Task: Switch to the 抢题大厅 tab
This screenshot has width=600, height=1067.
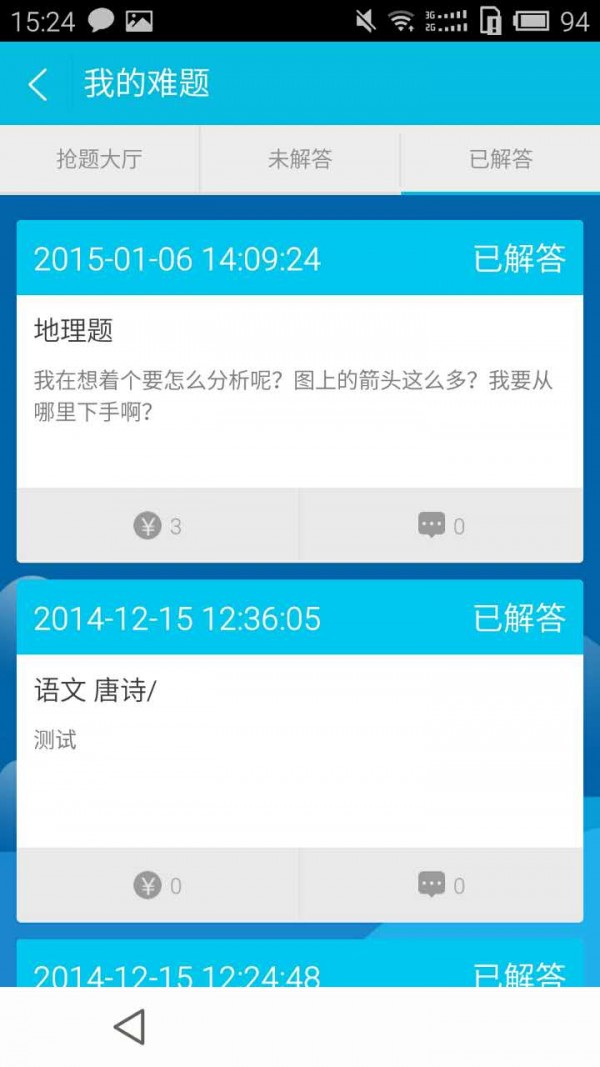Action: point(99,159)
